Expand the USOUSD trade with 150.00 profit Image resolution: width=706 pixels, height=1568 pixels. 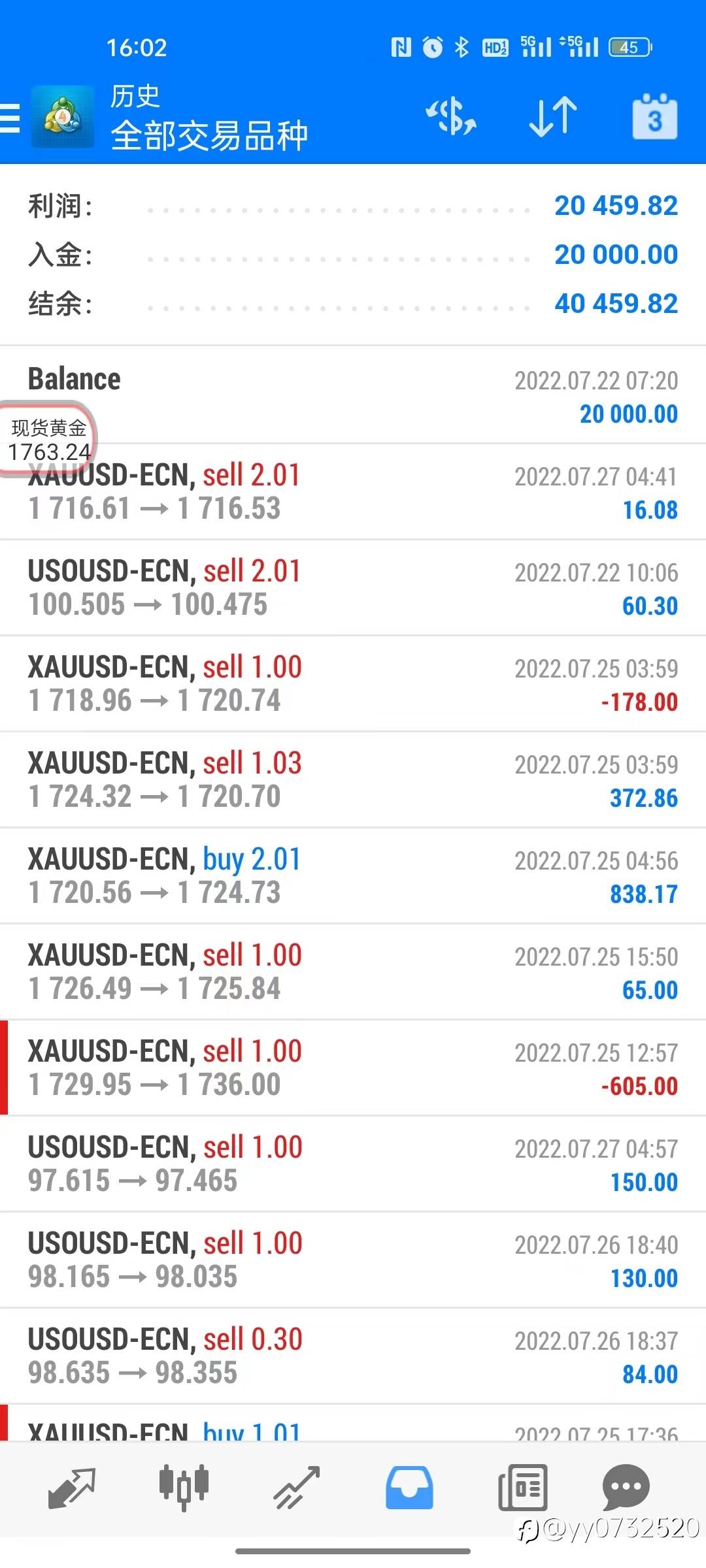pos(353,1164)
